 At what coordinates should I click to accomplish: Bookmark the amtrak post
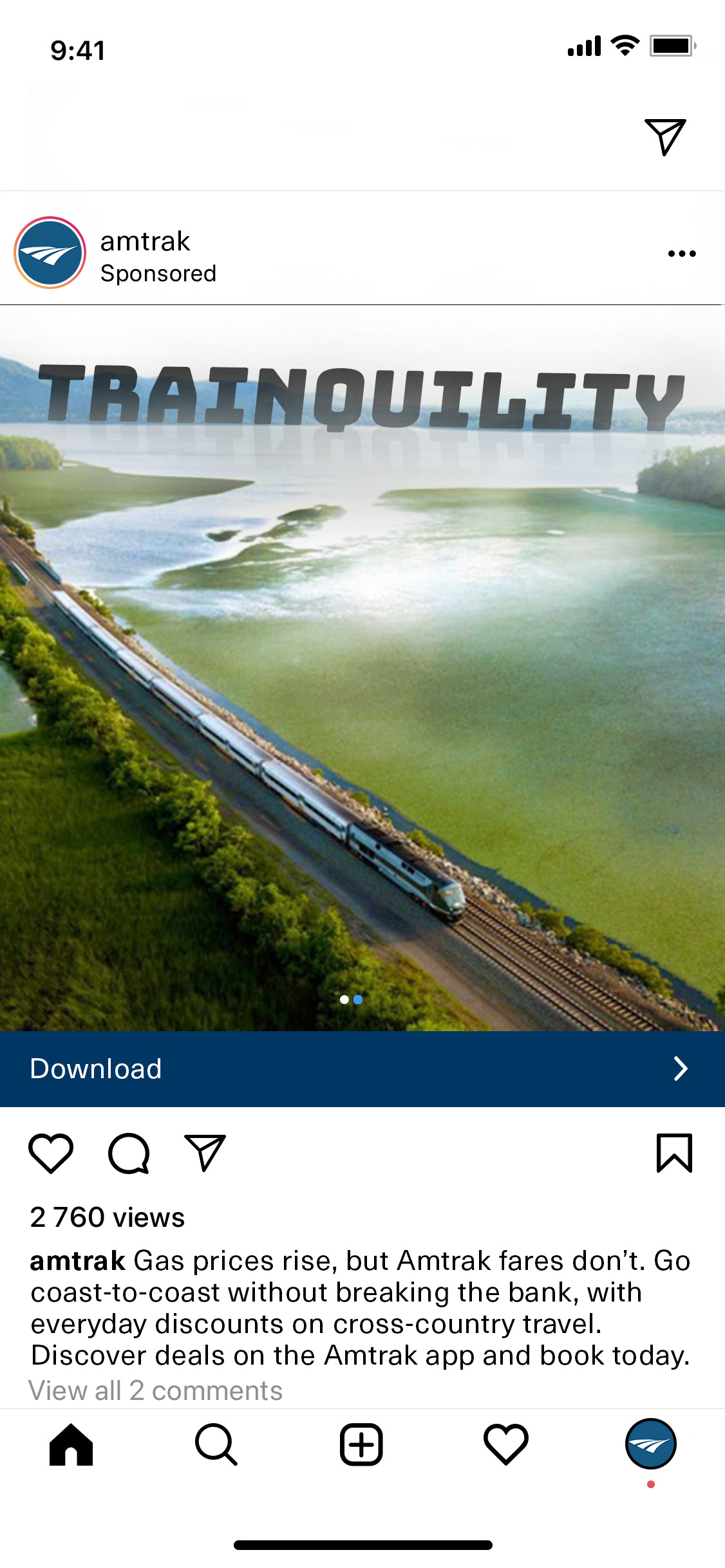coord(674,1153)
